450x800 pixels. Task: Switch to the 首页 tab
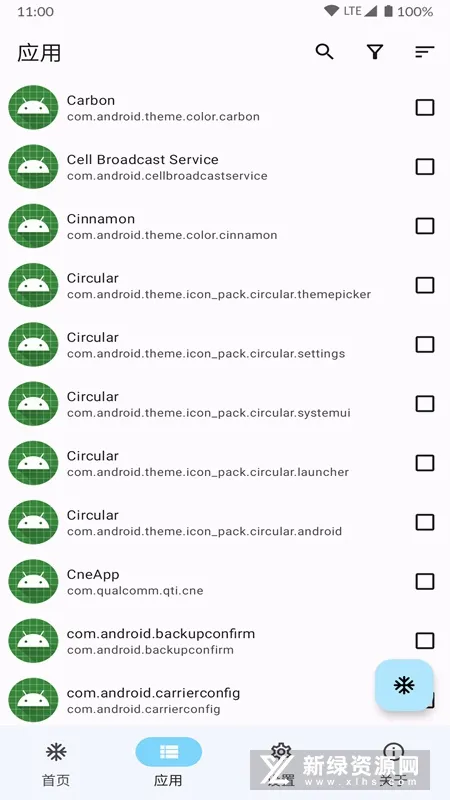click(x=56, y=764)
